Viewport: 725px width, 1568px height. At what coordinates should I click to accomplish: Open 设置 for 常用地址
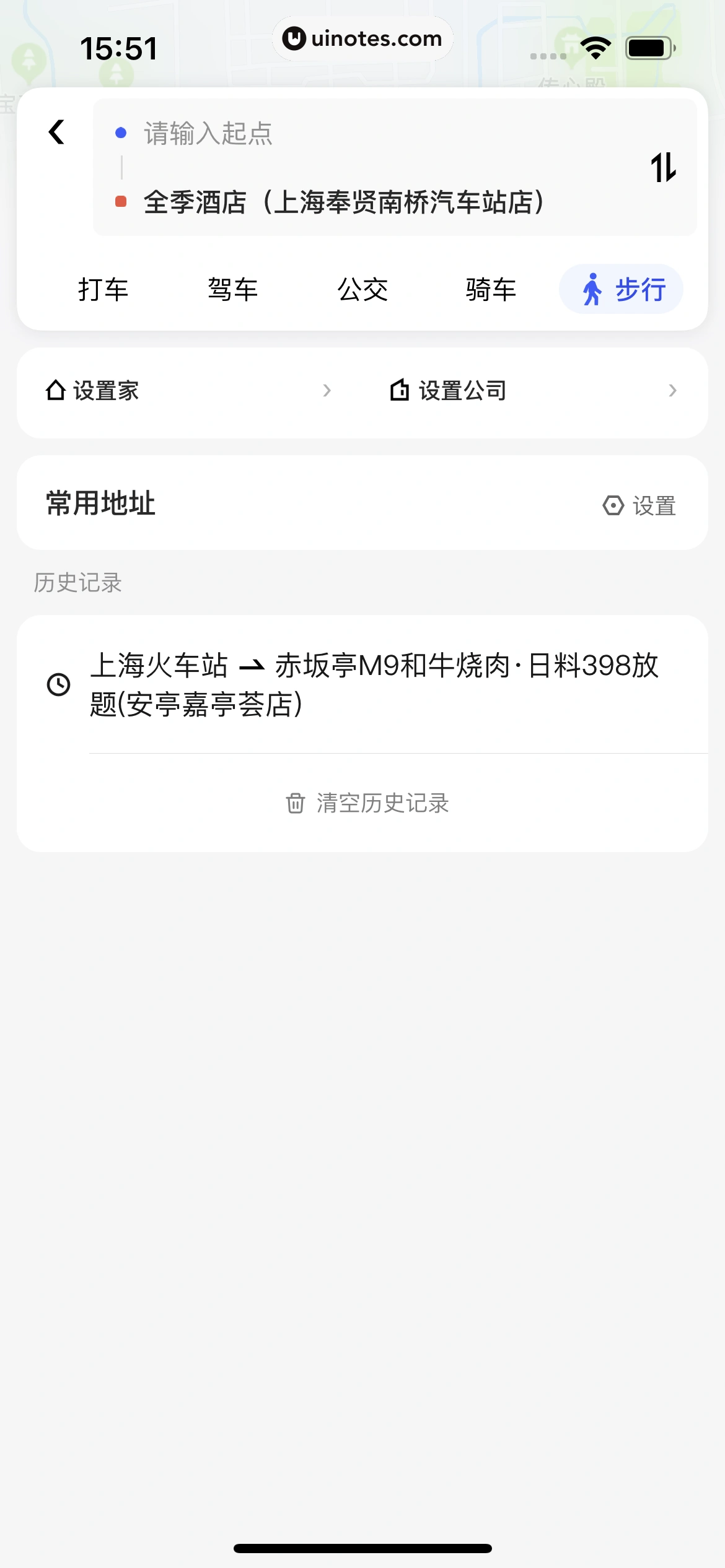point(639,505)
